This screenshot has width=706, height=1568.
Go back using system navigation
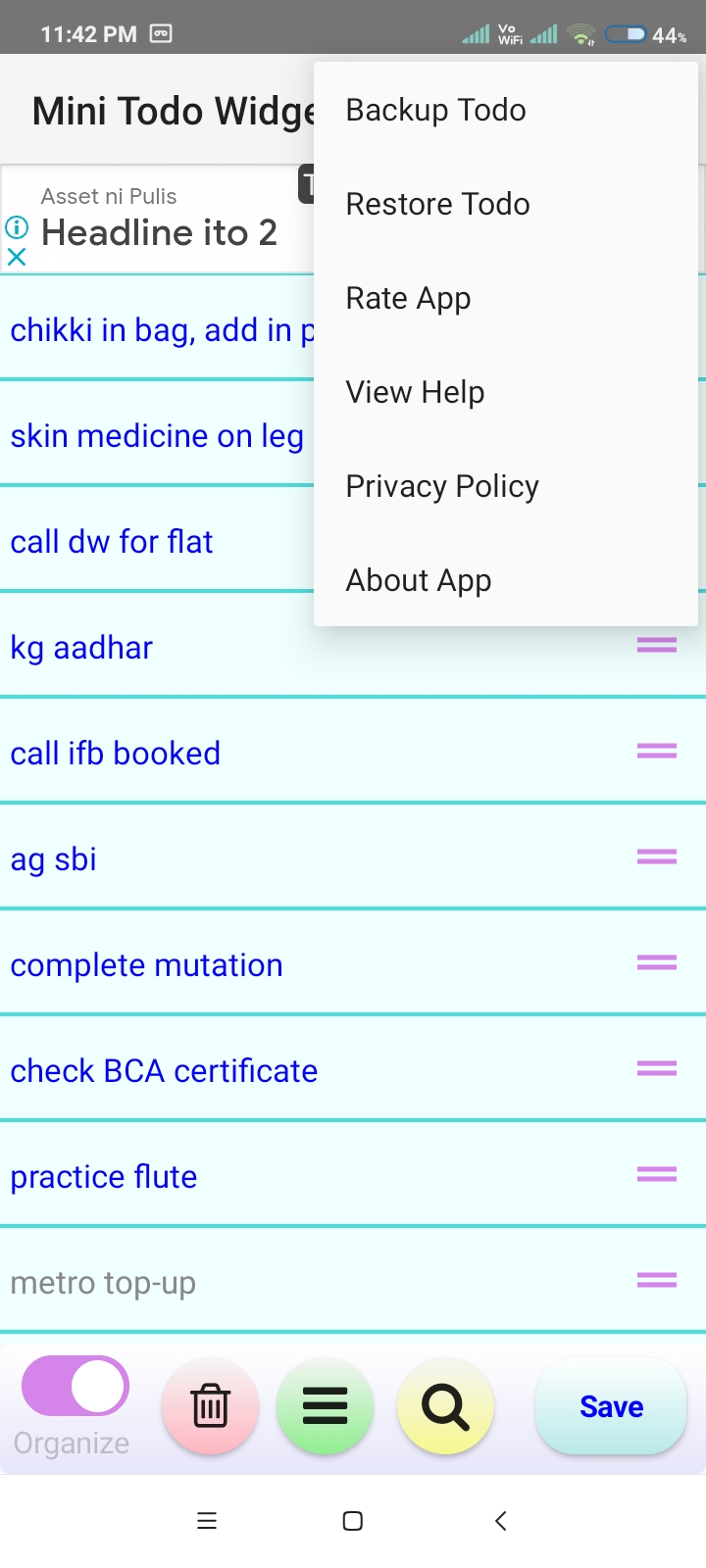click(x=500, y=1521)
